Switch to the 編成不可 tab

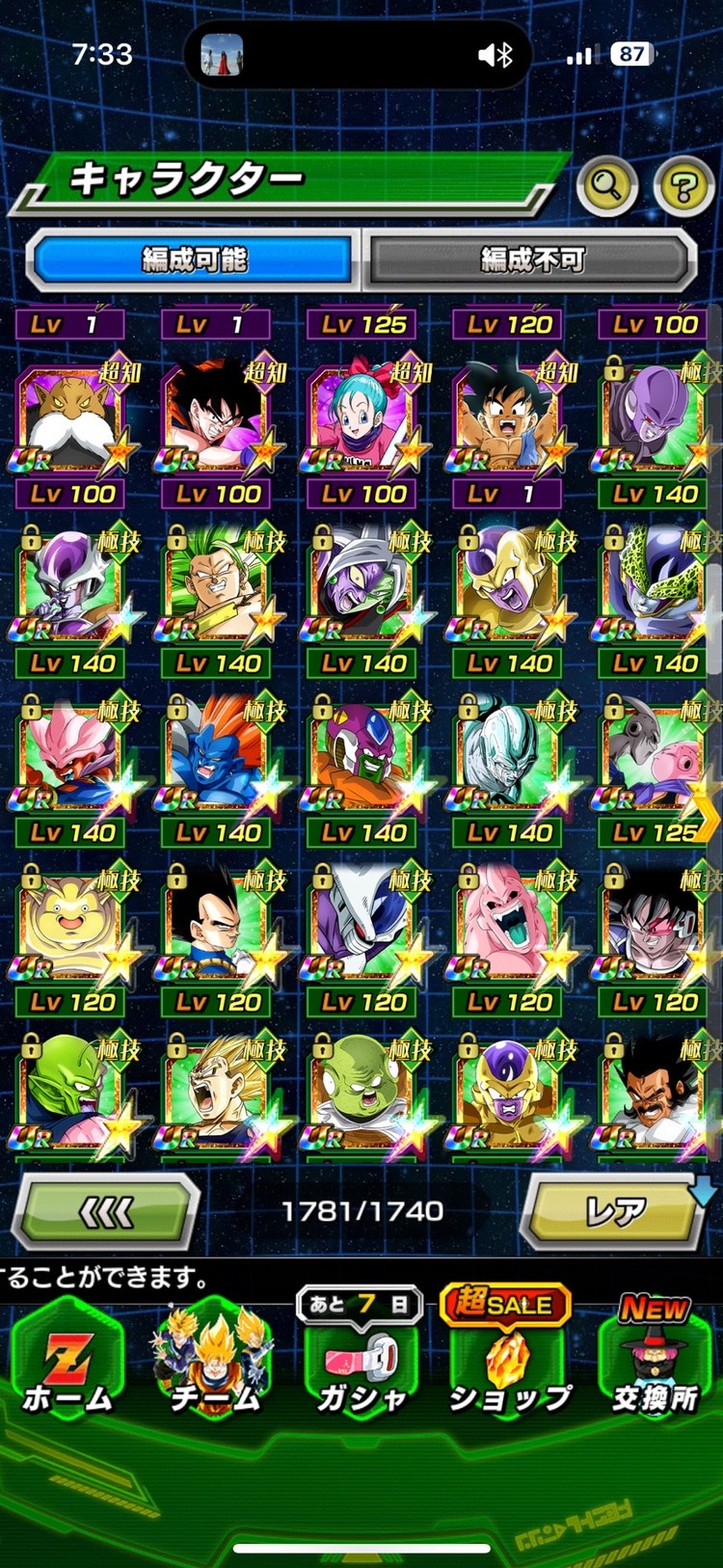click(x=531, y=259)
